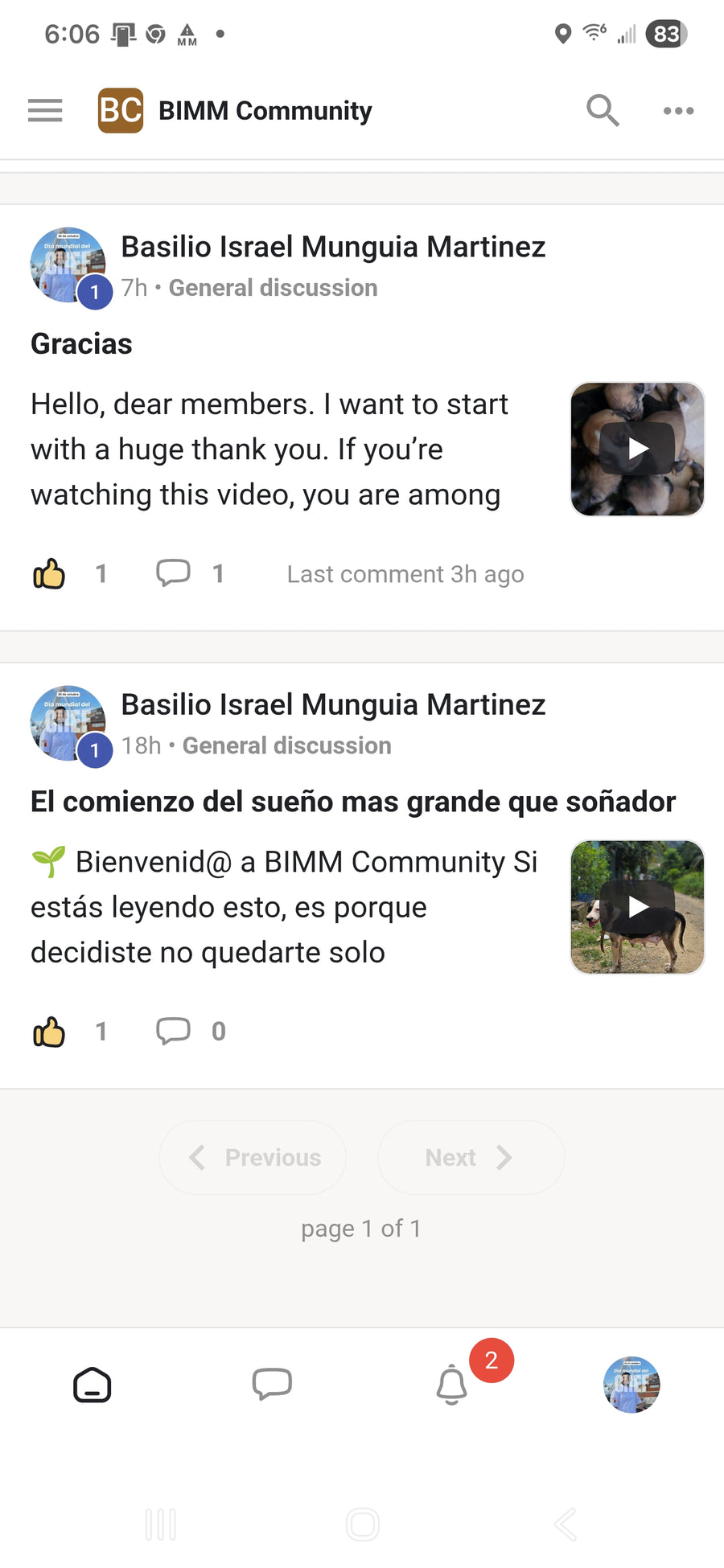This screenshot has width=724, height=1568.
Task: Open comments on the "Gracias" post
Action: [173, 573]
